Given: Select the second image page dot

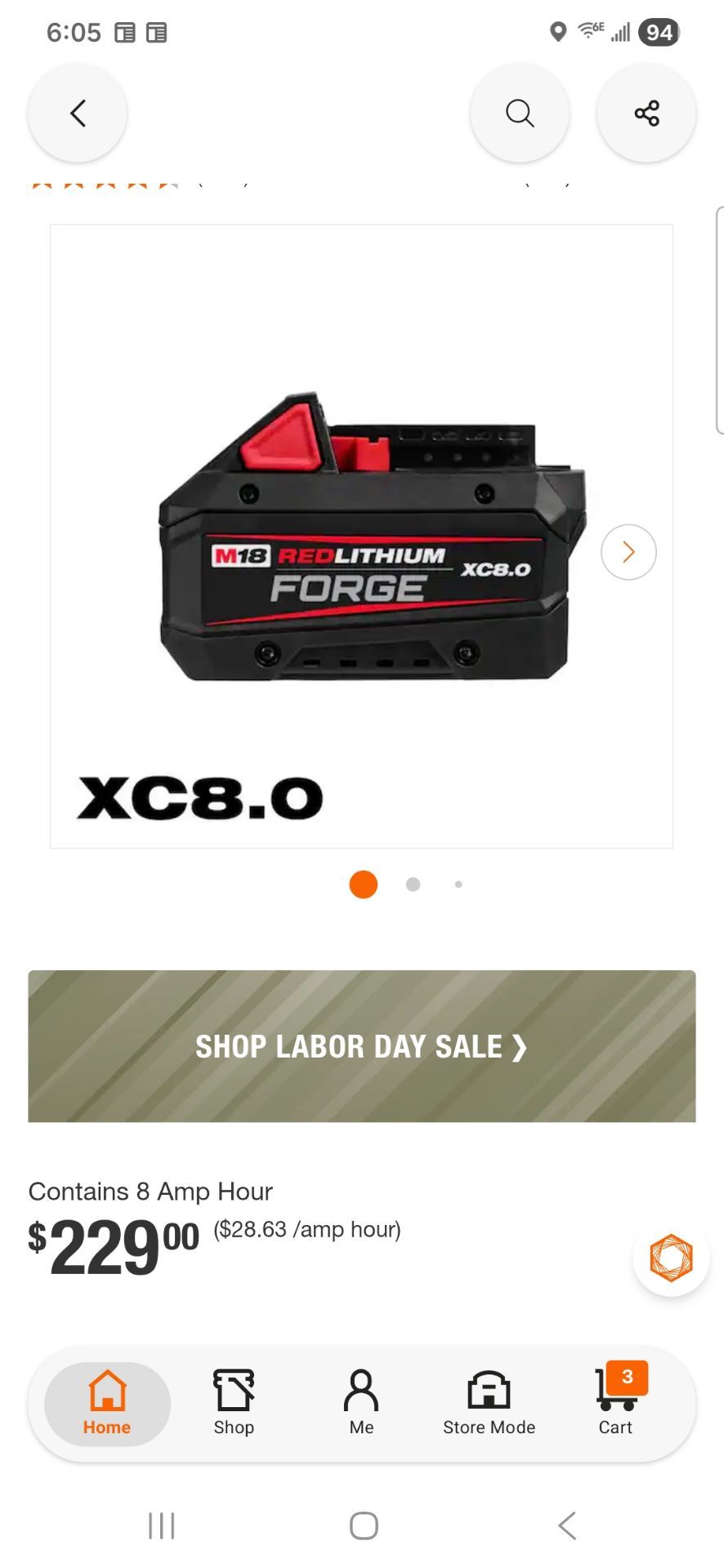Looking at the screenshot, I should [x=413, y=884].
